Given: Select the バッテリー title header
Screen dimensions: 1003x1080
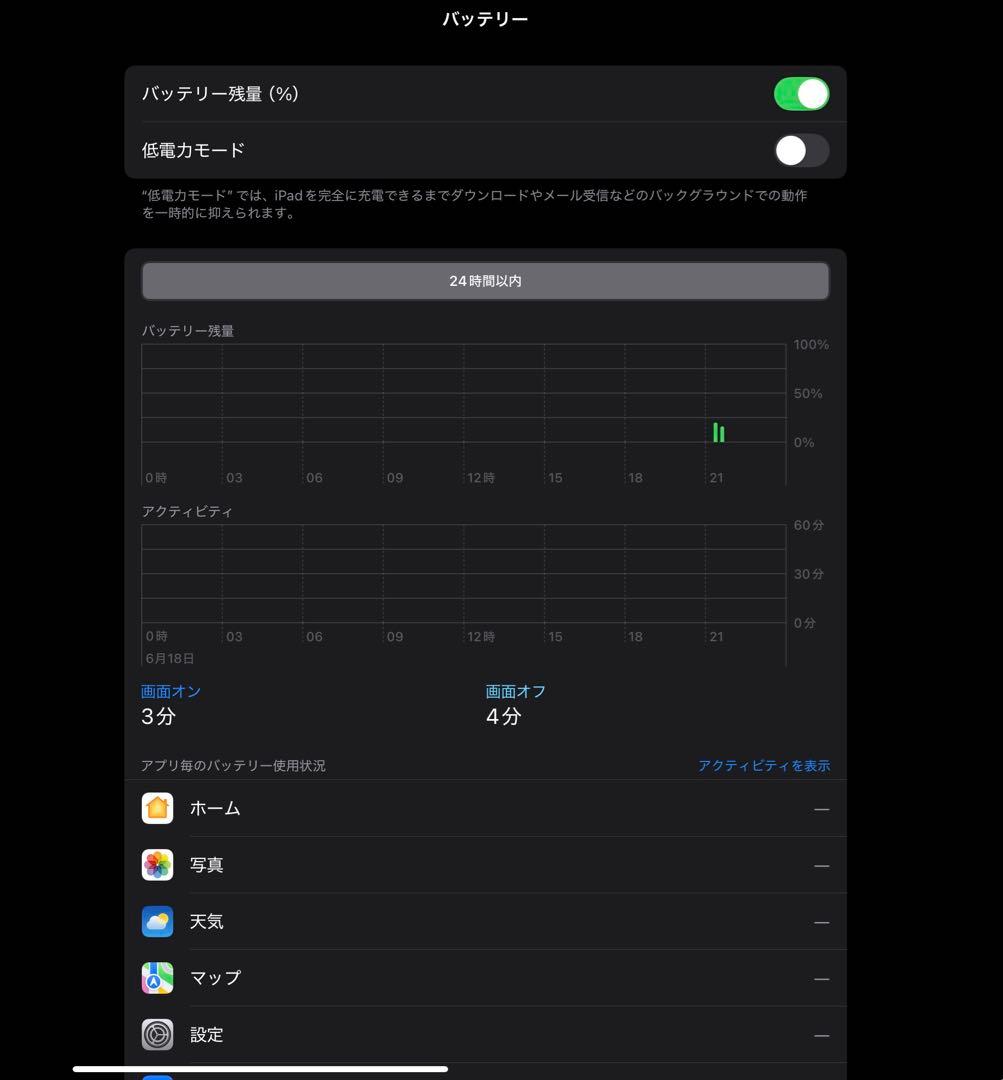Looking at the screenshot, I should pyautogui.click(x=485, y=17).
